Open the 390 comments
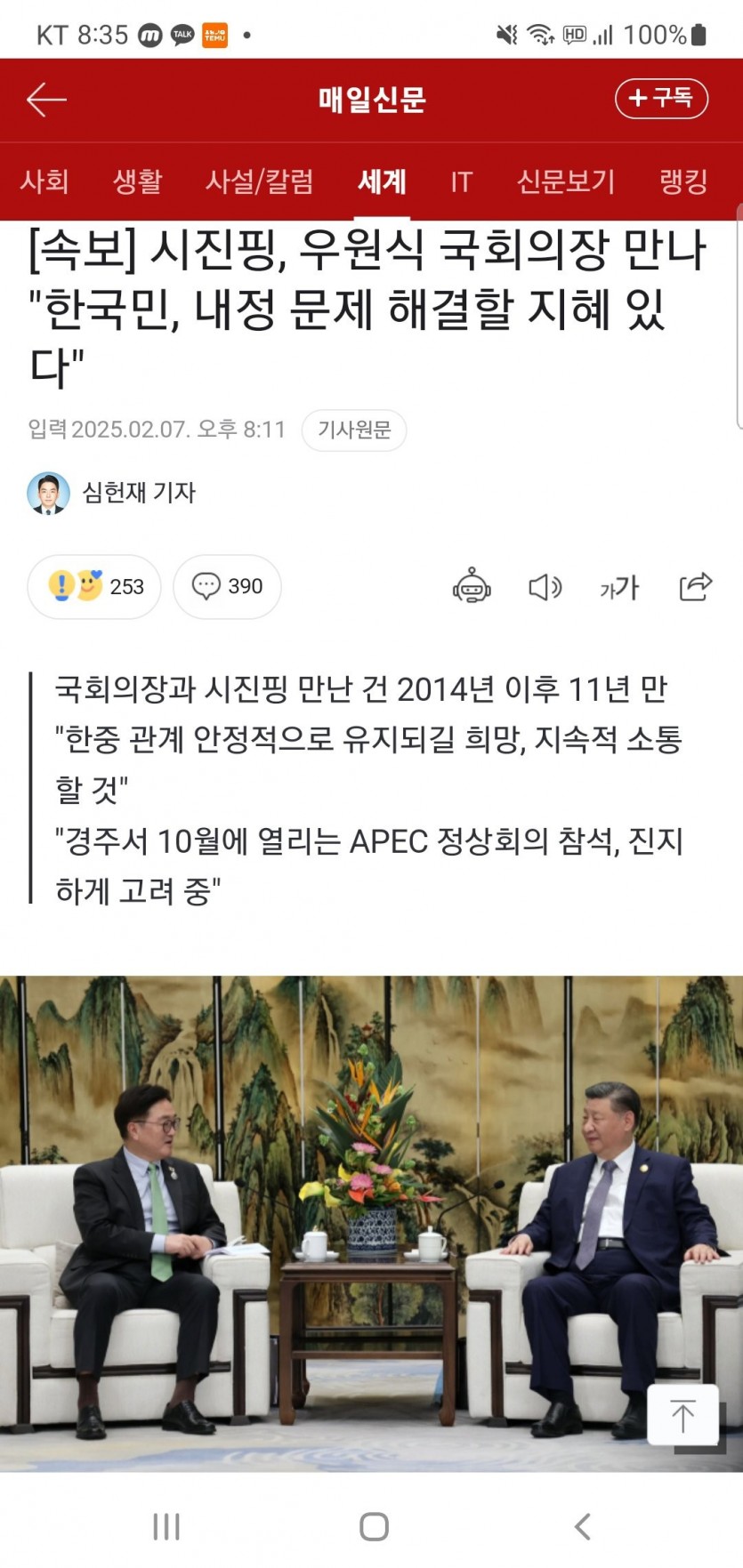743x1568 pixels. [227, 586]
